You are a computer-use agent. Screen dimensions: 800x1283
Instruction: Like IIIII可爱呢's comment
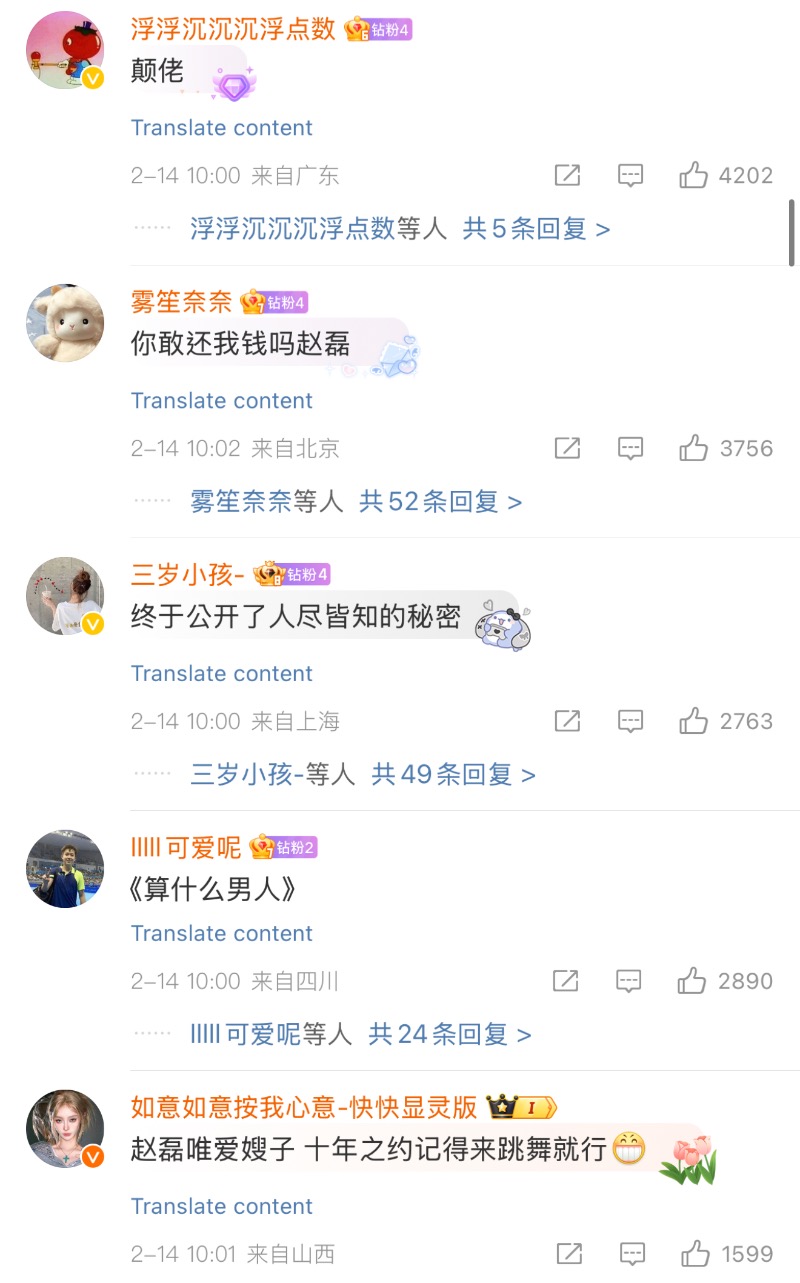[x=693, y=981]
